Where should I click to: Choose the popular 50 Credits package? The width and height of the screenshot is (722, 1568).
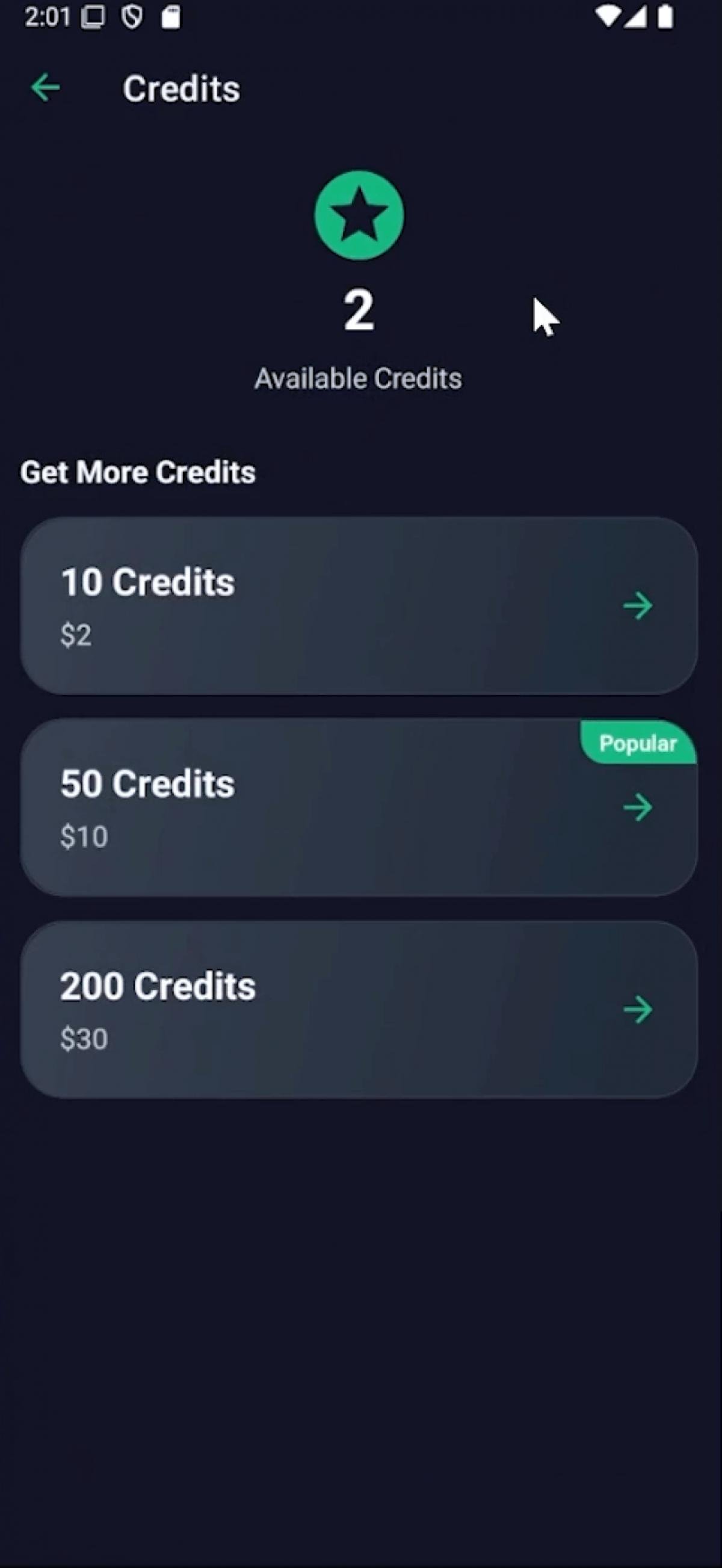coord(359,807)
